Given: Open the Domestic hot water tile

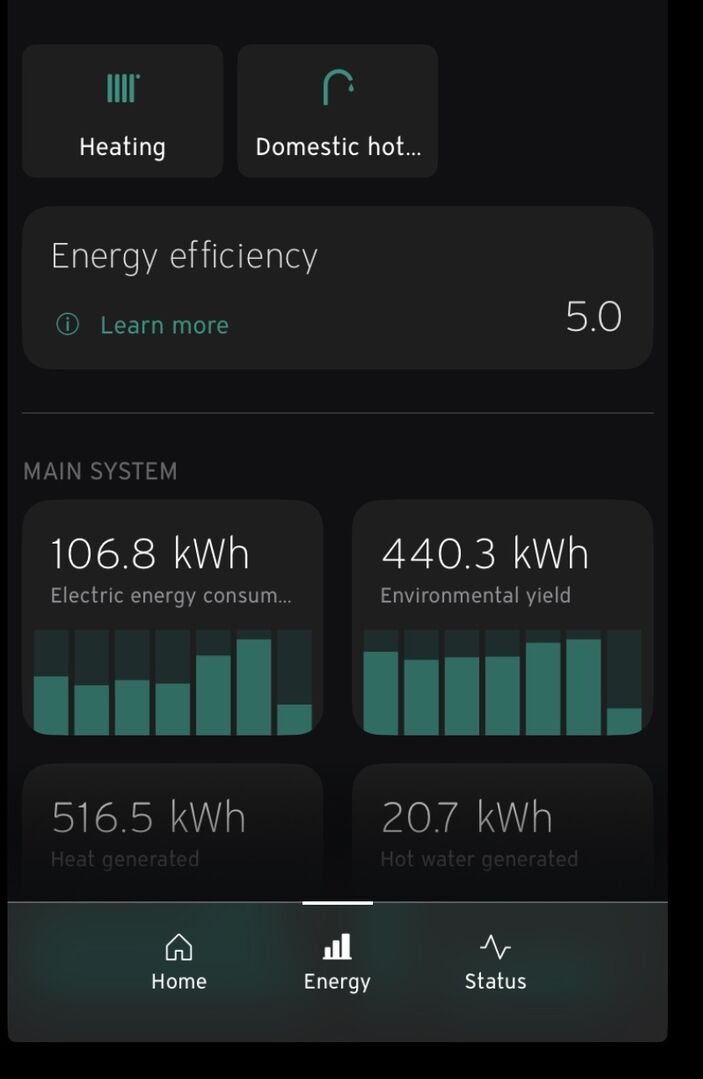Looking at the screenshot, I should (338, 111).
